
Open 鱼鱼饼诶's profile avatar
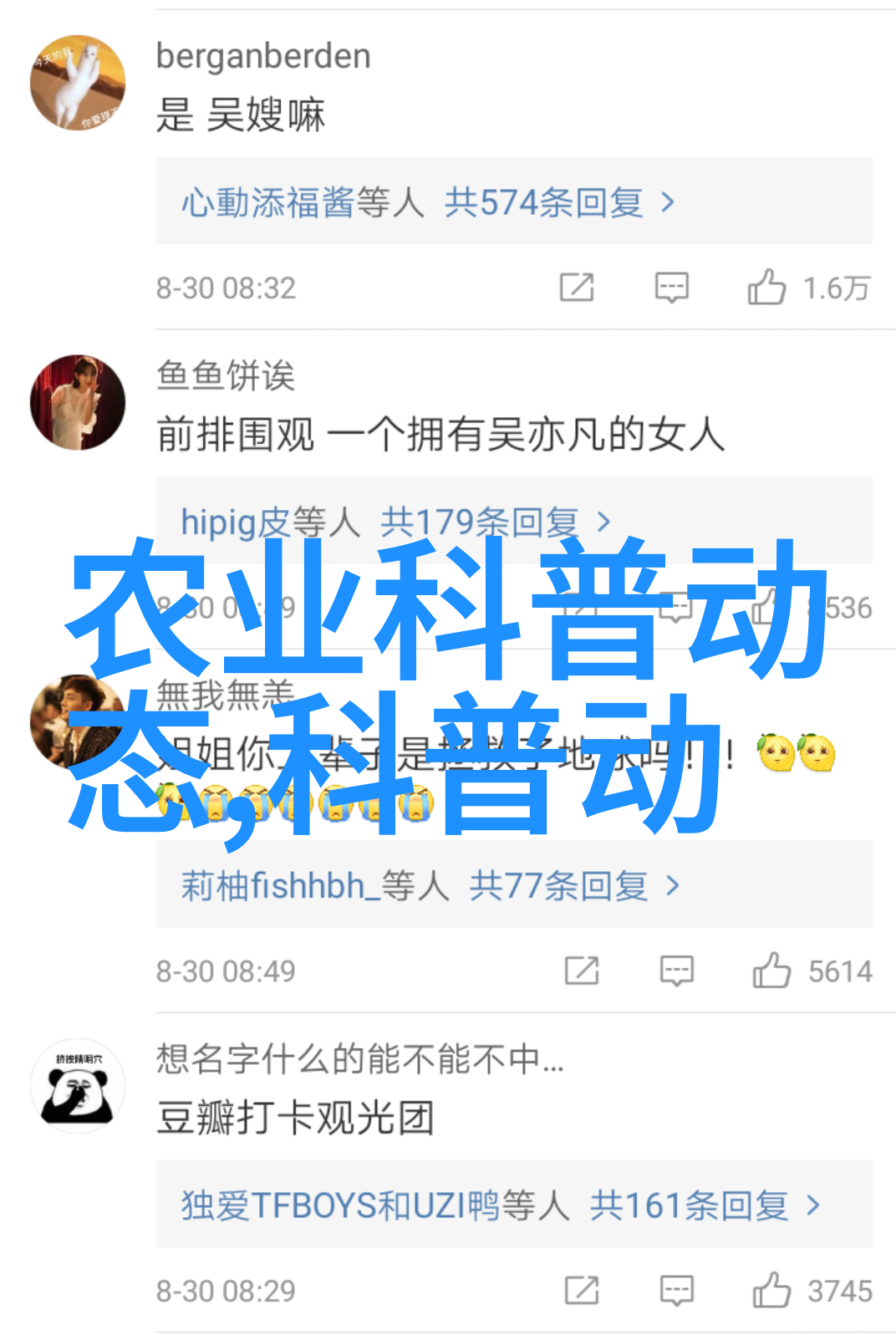point(78,402)
